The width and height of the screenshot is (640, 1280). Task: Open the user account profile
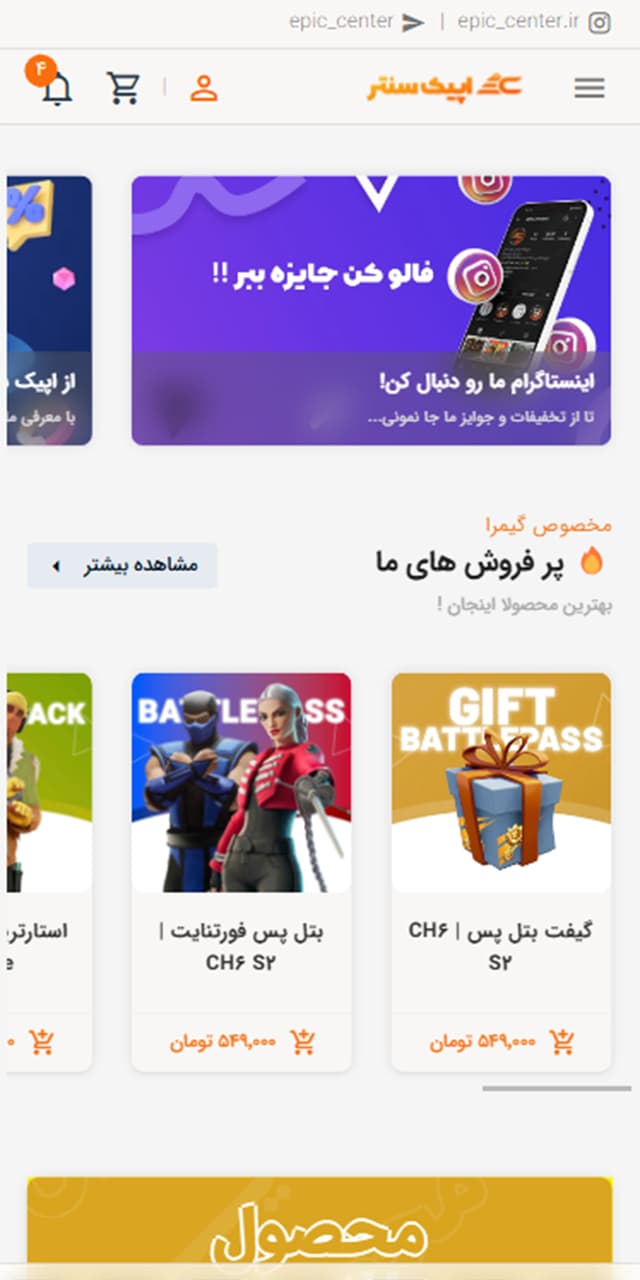204,88
